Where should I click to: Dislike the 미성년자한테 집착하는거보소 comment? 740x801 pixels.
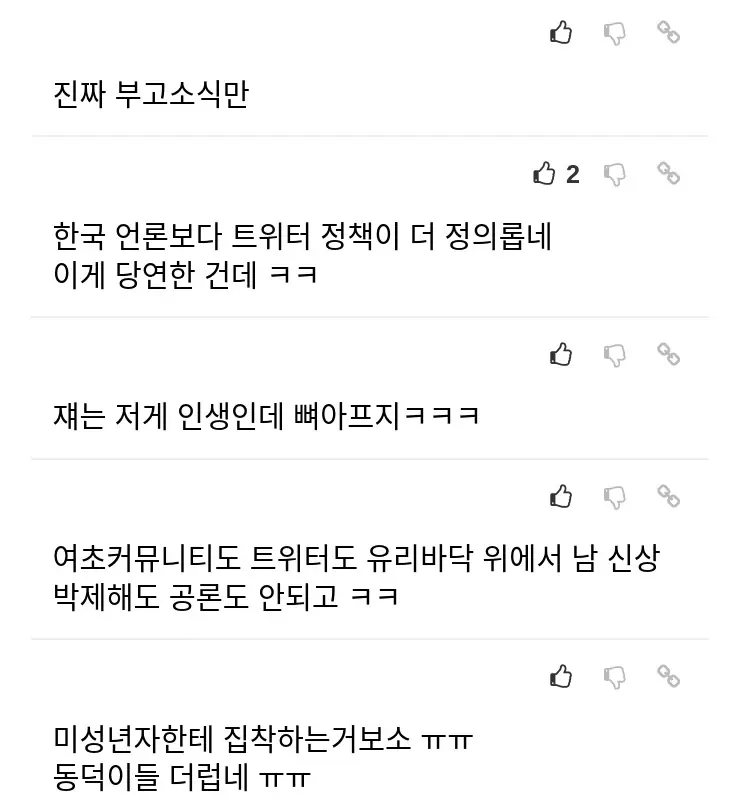click(x=615, y=676)
